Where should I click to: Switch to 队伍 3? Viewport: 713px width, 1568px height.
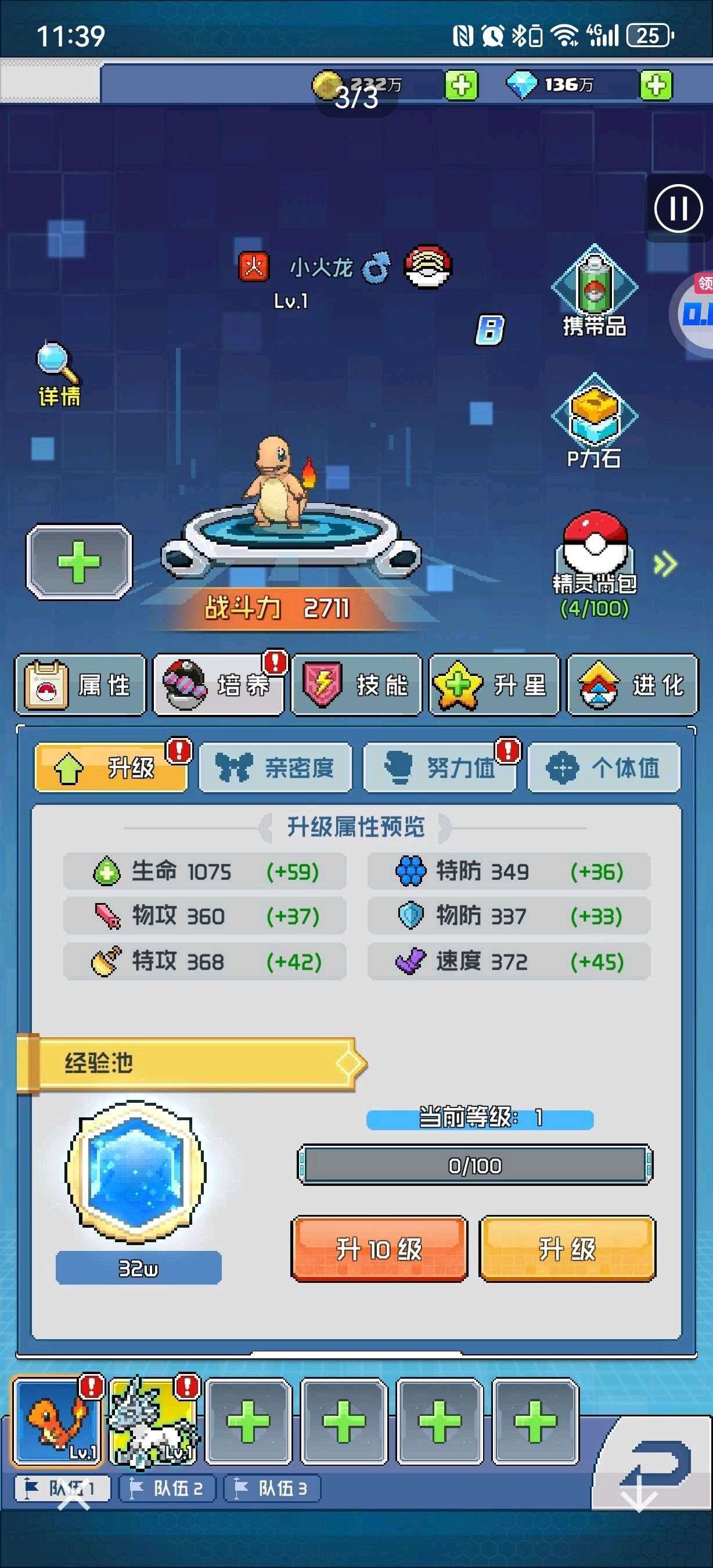[272, 1489]
